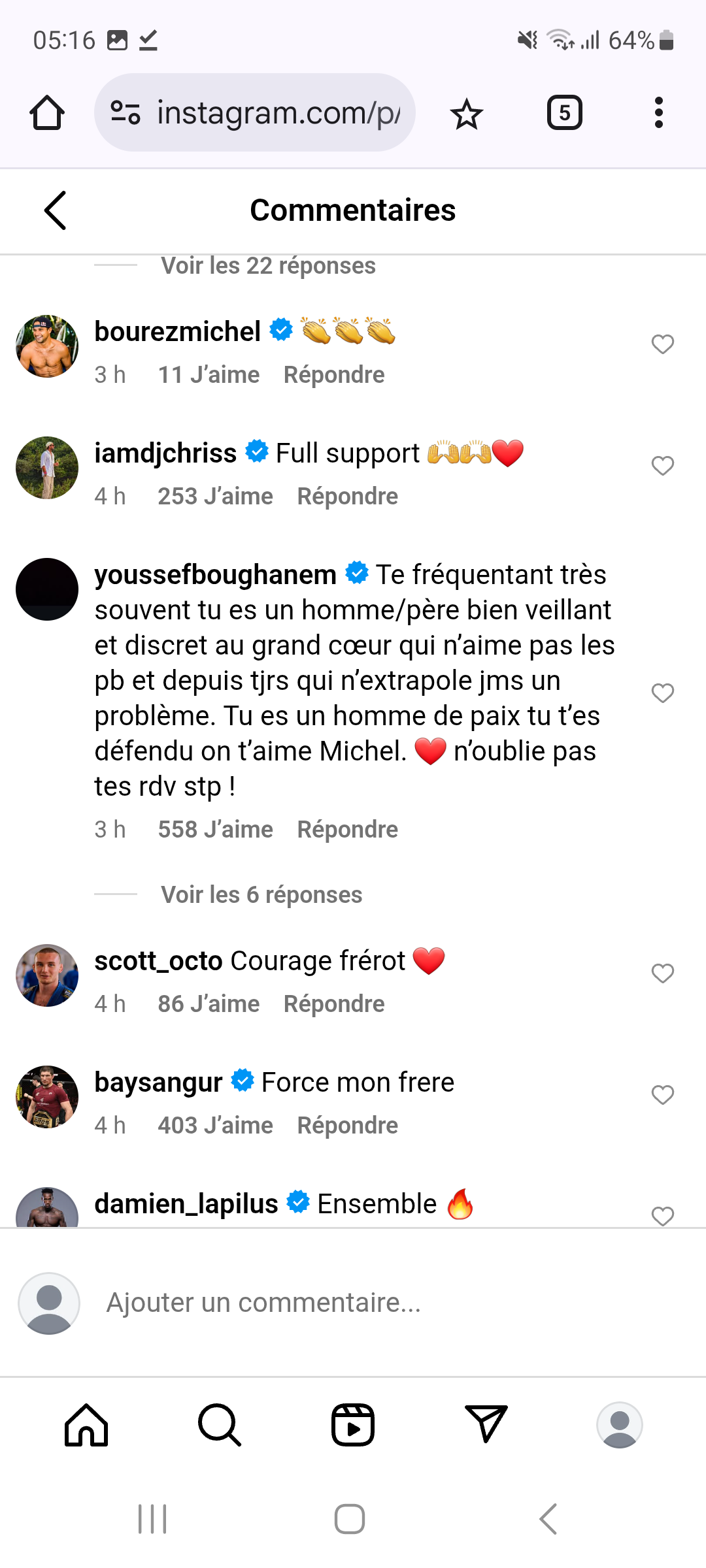Reply to baysangur's comment
The height and width of the screenshot is (1568, 706).
(x=347, y=1125)
